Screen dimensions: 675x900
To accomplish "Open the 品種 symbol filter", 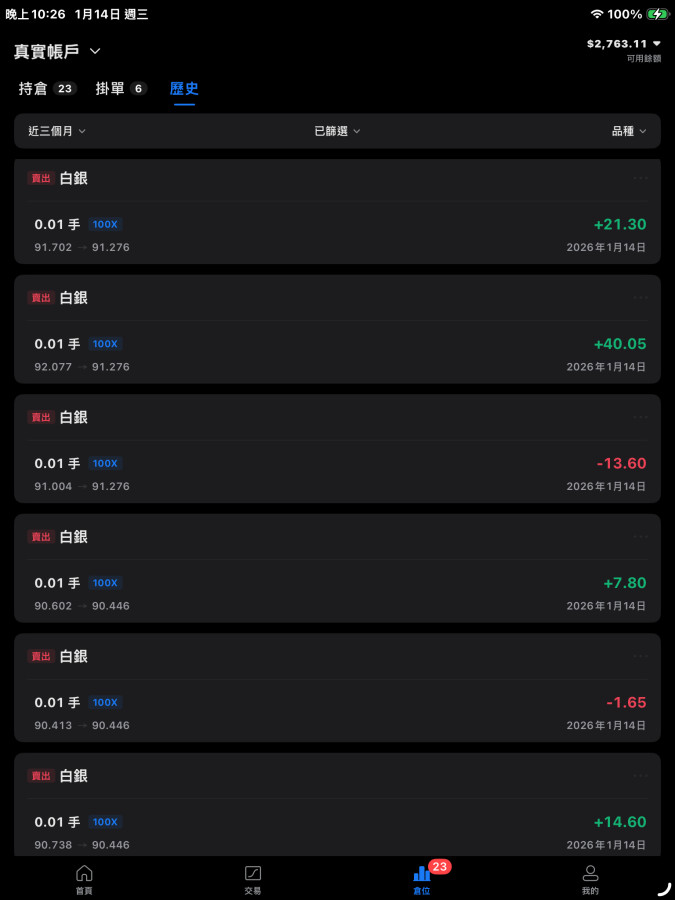I will pyautogui.click(x=629, y=131).
